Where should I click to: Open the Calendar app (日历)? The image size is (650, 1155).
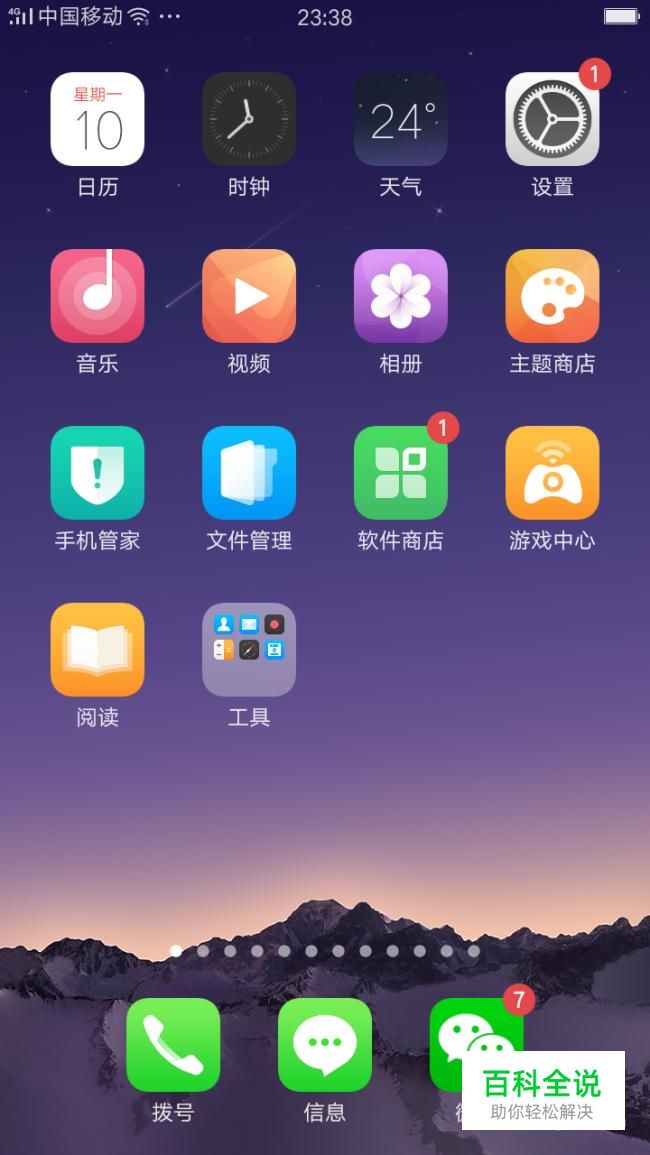(97, 119)
